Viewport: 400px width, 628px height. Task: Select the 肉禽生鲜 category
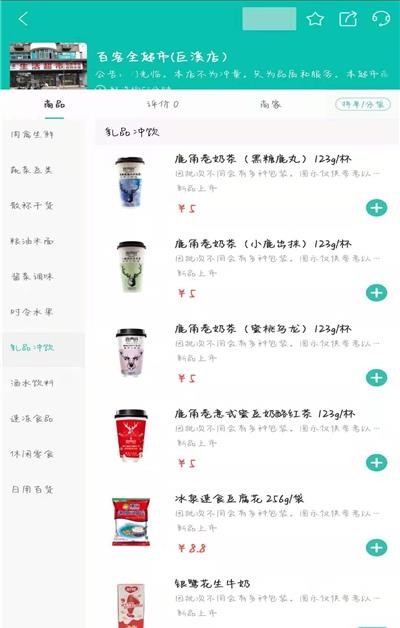32,135
